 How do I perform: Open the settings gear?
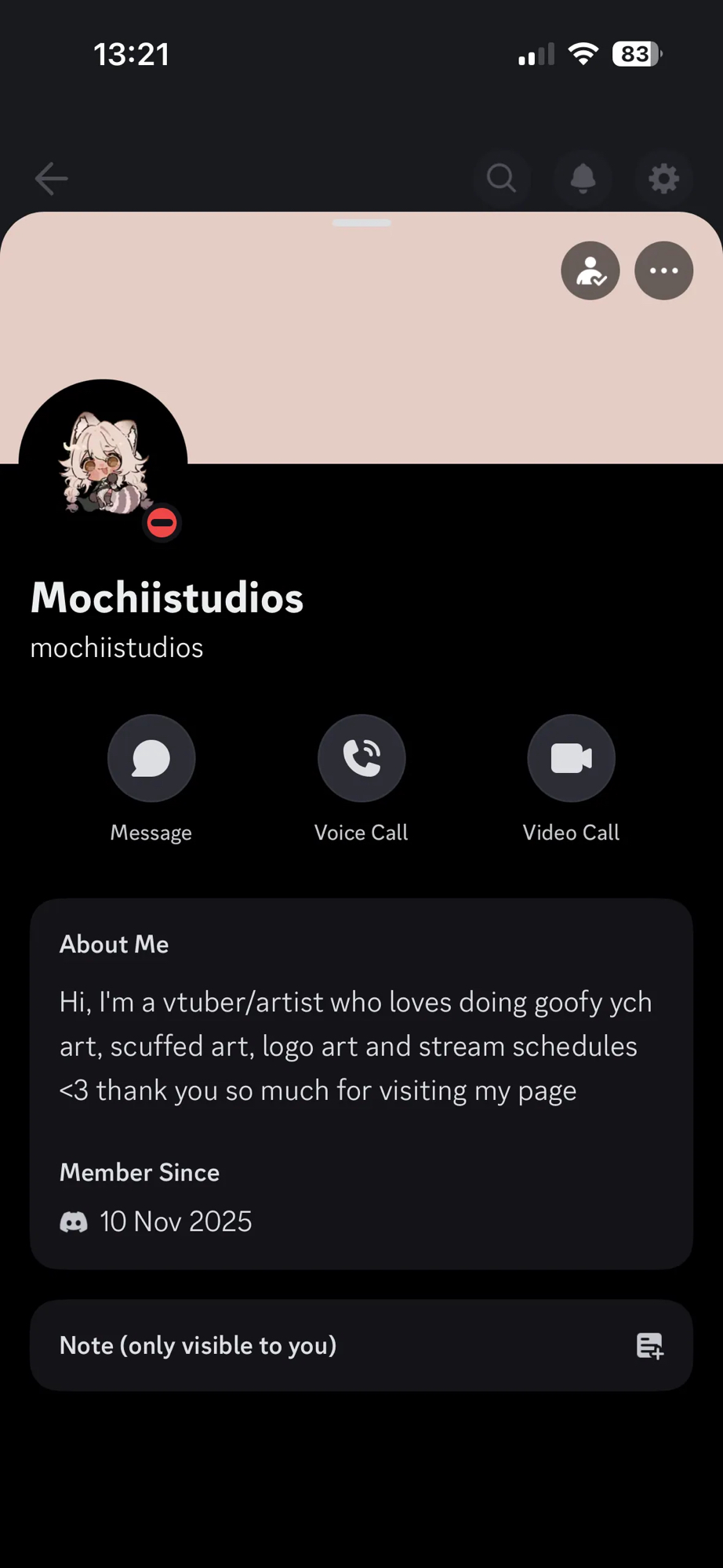tap(663, 179)
